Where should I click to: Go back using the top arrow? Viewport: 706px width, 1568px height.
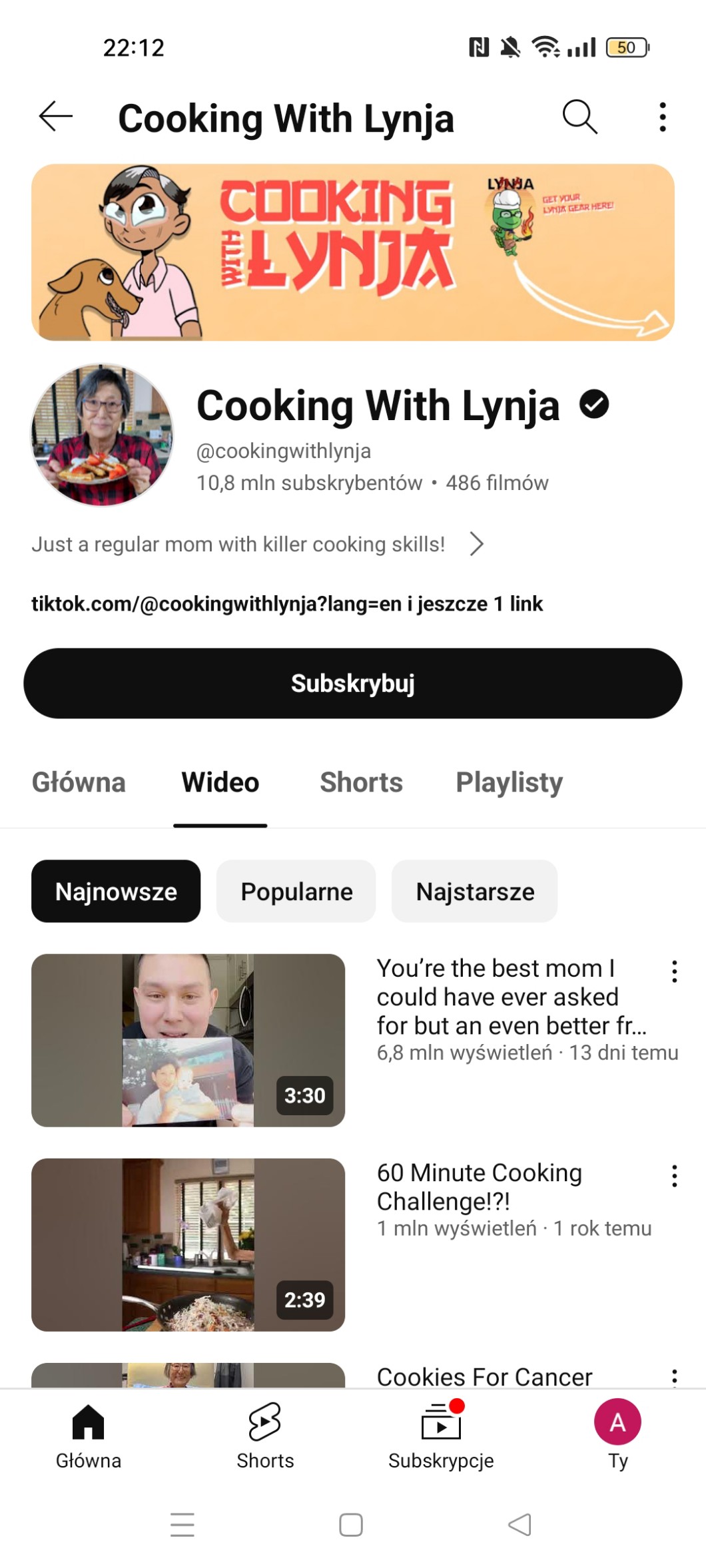click(x=56, y=117)
